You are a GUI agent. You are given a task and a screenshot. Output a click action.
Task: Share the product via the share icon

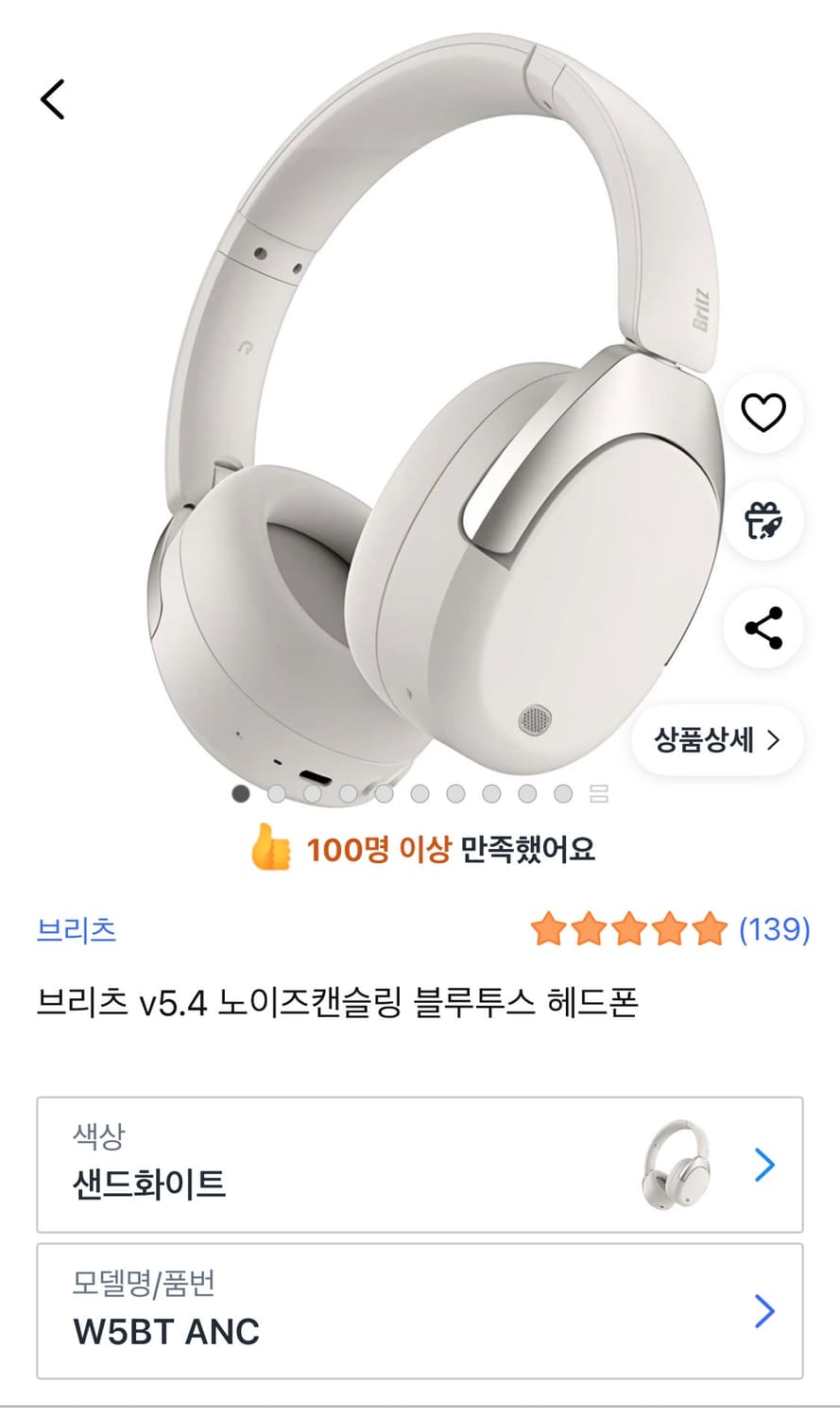[x=763, y=629]
